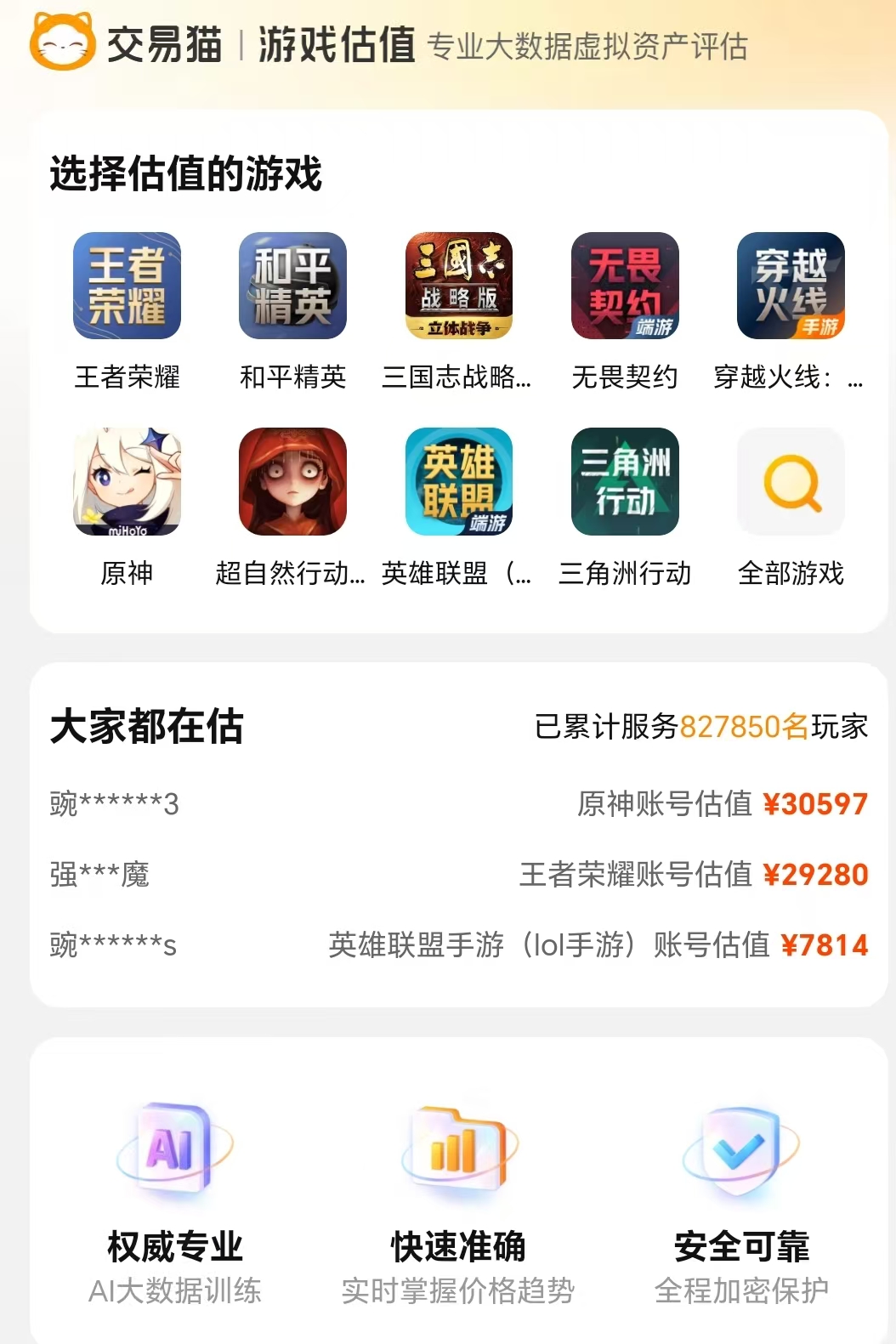Open the 三国志战略版 game icon
This screenshot has height=1344, width=896.
coord(458,286)
